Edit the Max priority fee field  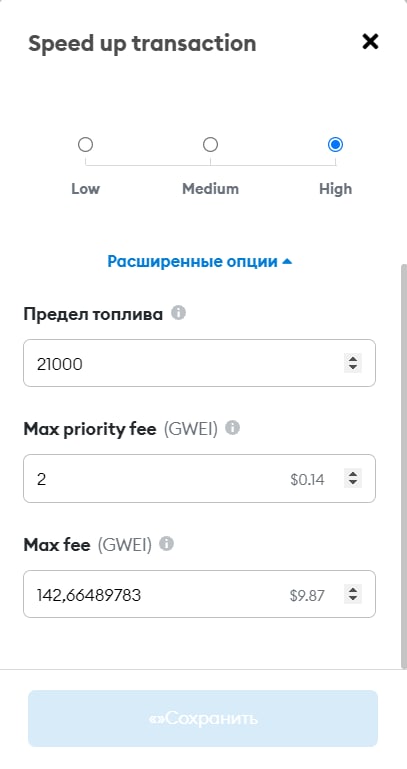(199, 478)
